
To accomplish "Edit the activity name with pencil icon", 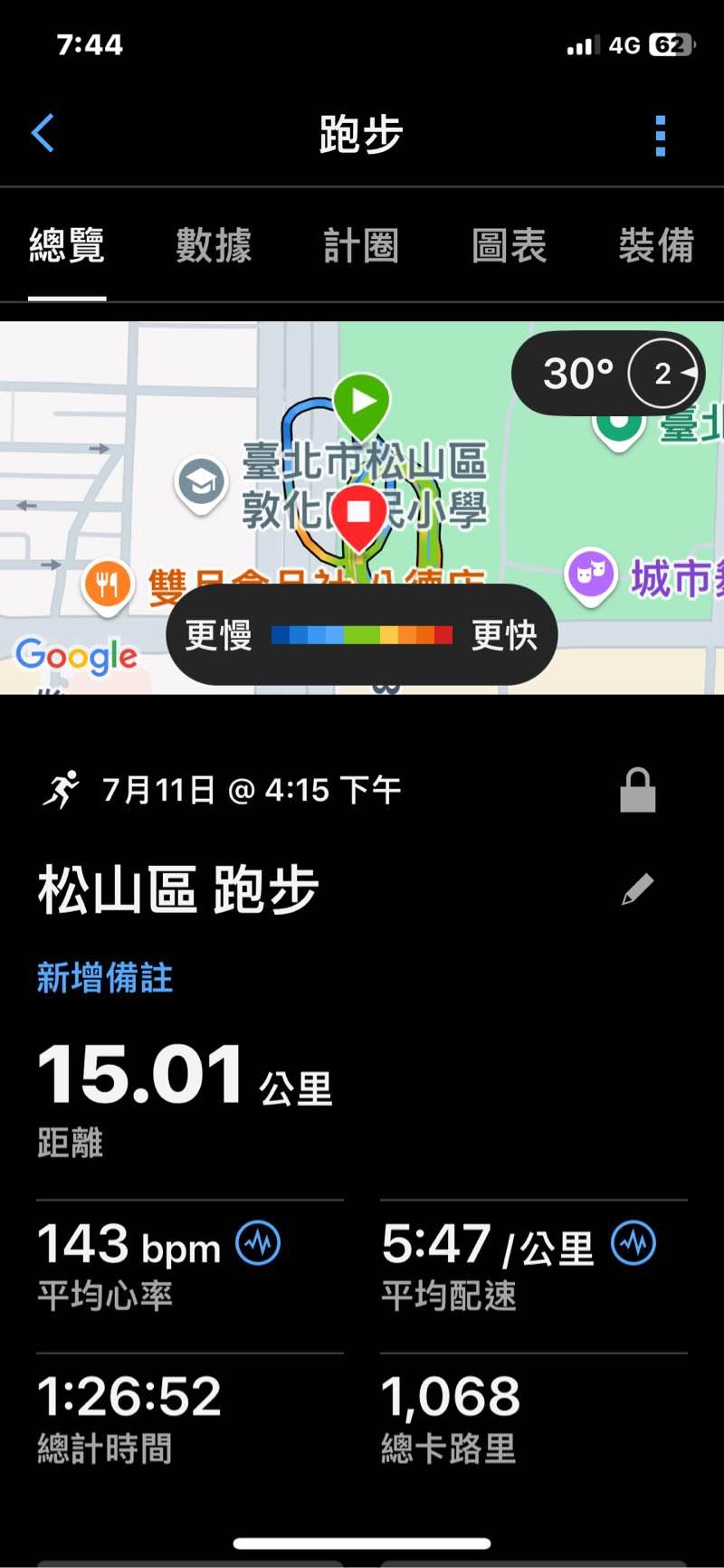I will (x=637, y=889).
